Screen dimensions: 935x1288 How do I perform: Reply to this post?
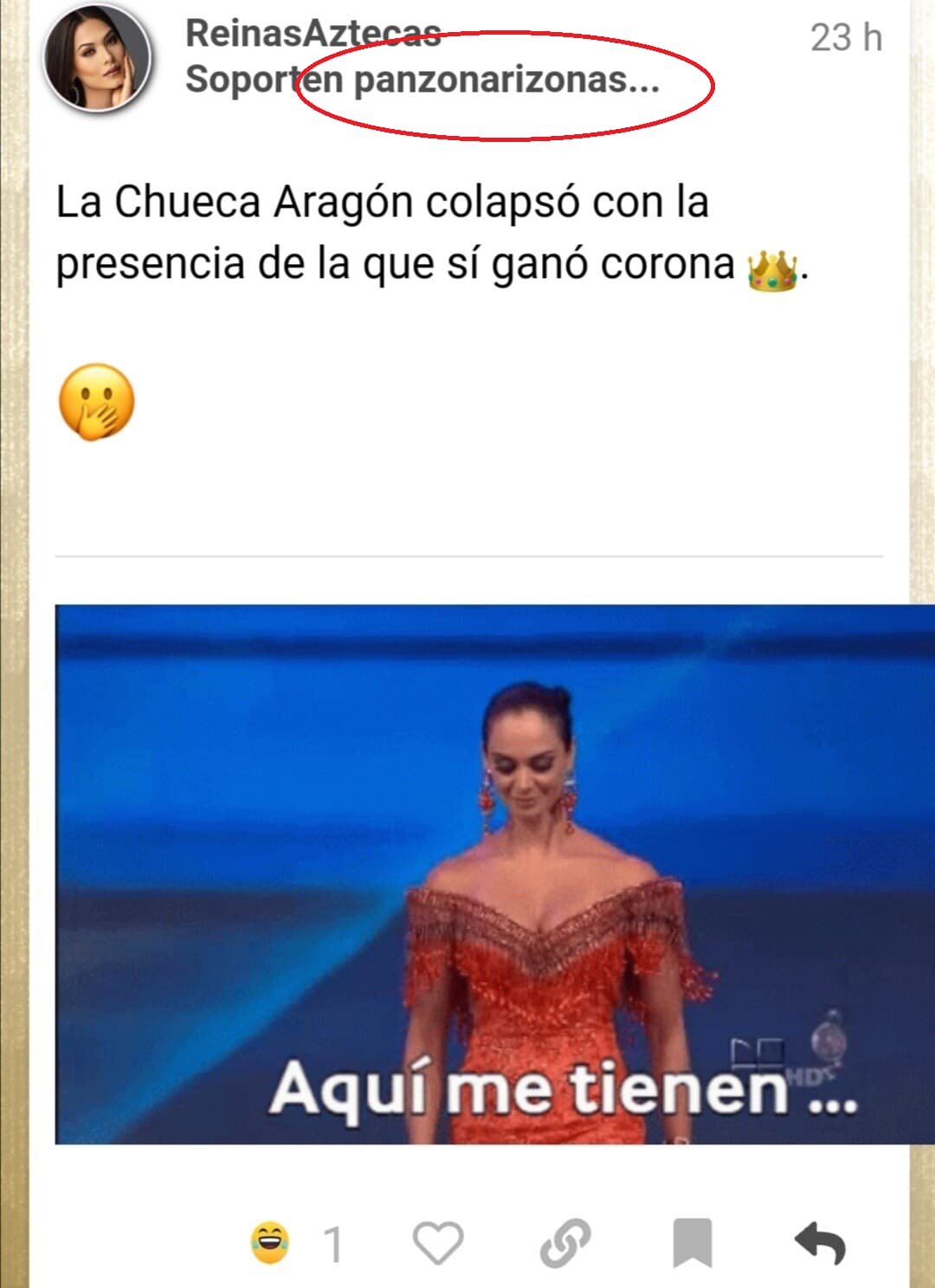tap(819, 1244)
